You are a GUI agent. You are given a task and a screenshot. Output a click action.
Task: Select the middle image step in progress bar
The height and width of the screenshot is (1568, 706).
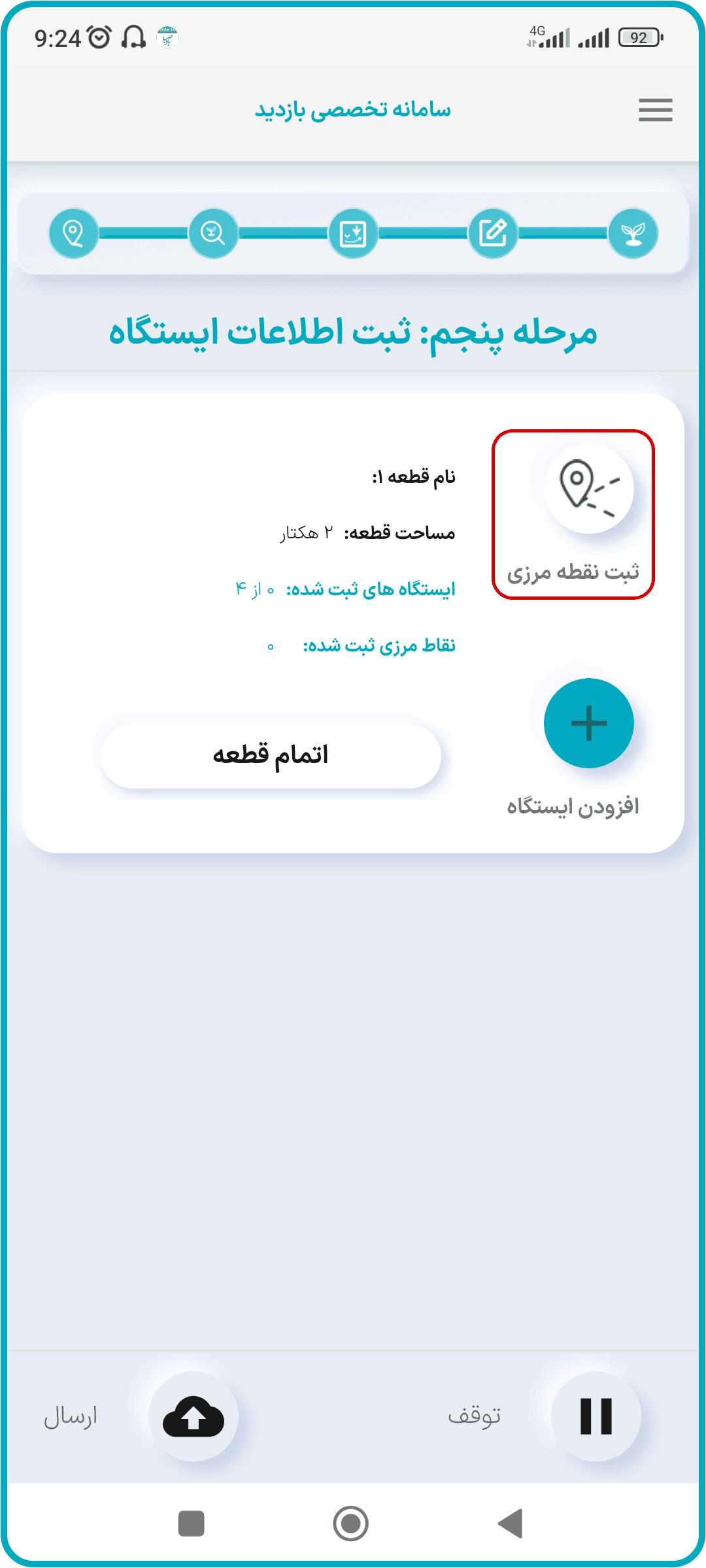coord(353,233)
